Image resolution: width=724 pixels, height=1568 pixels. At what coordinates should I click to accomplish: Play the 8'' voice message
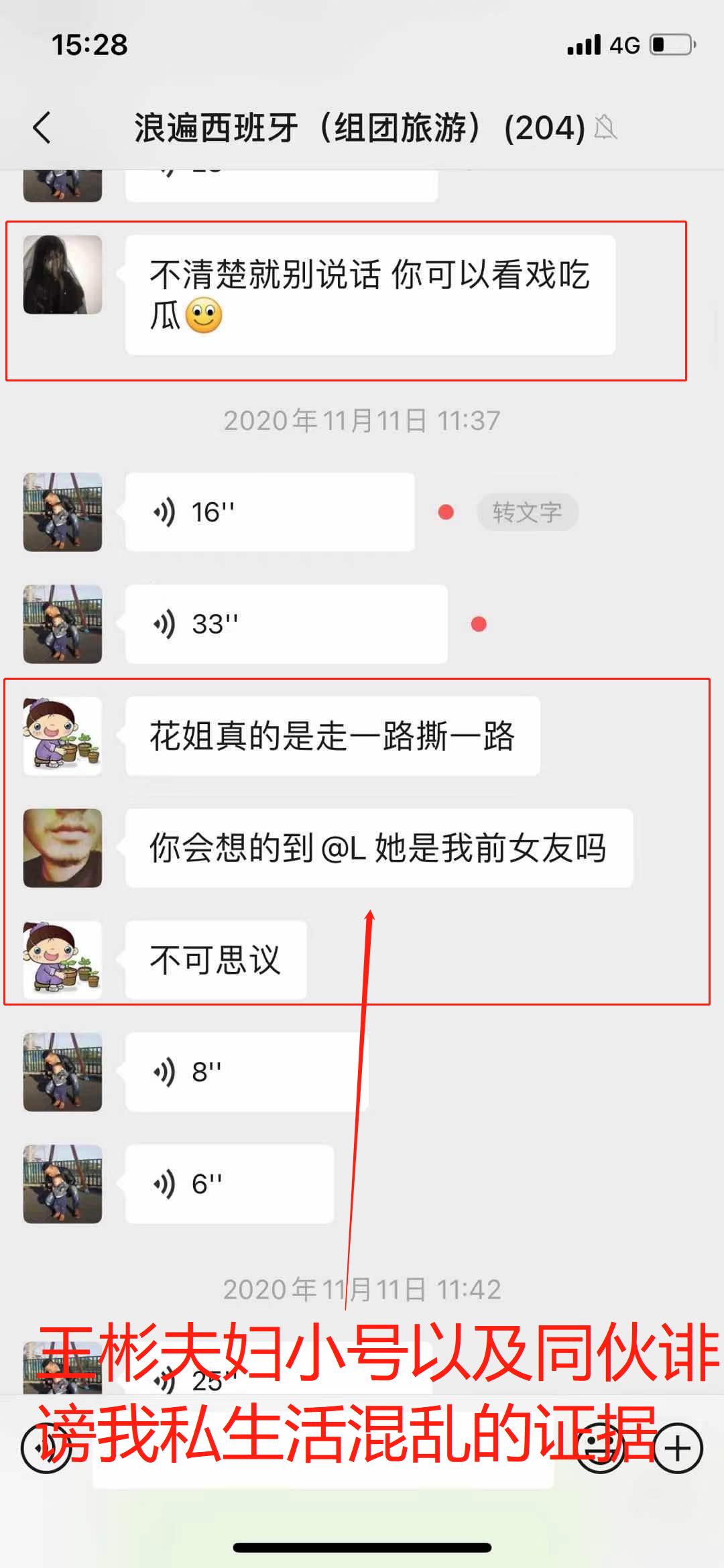(246, 1072)
